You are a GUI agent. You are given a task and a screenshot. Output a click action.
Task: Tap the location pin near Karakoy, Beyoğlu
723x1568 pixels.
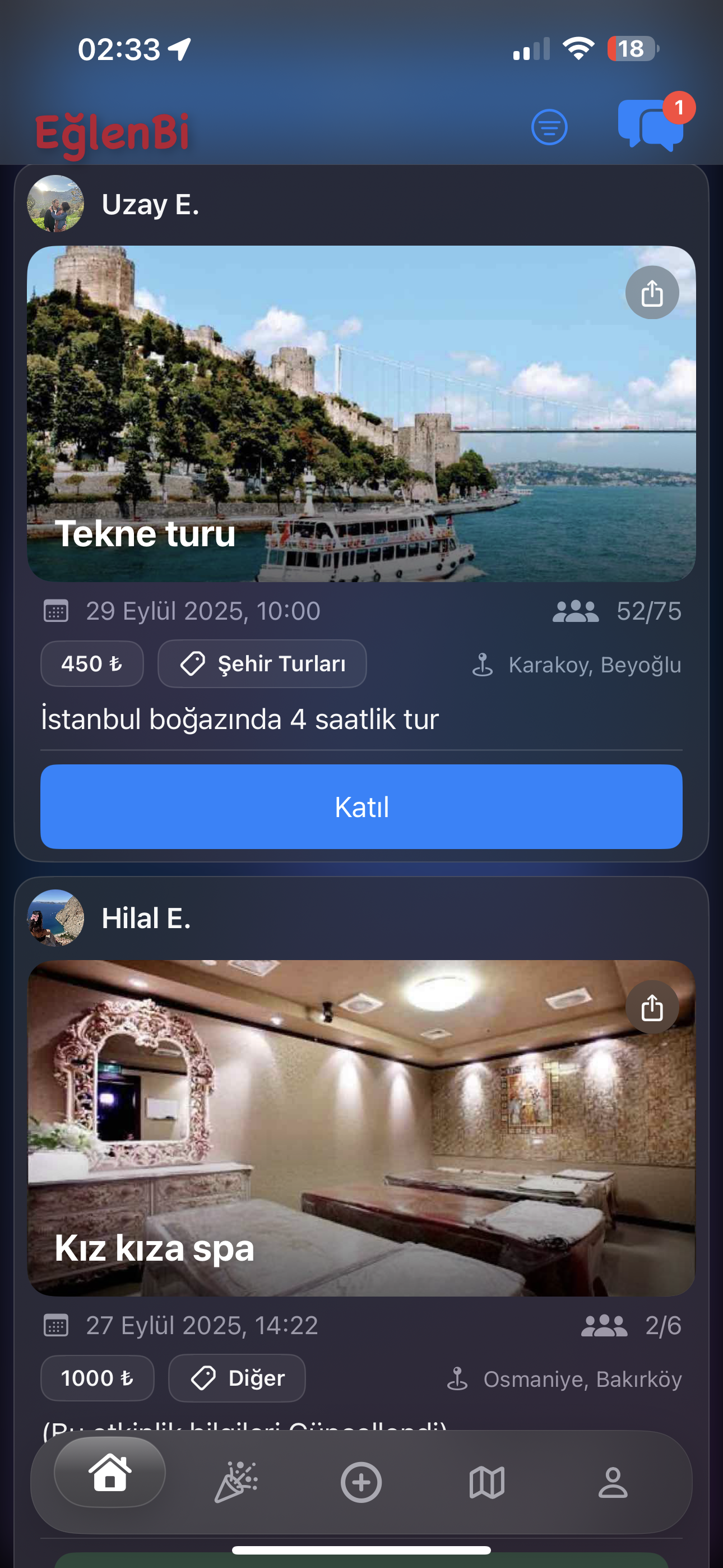pyautogui.click(x=483, y=664)
